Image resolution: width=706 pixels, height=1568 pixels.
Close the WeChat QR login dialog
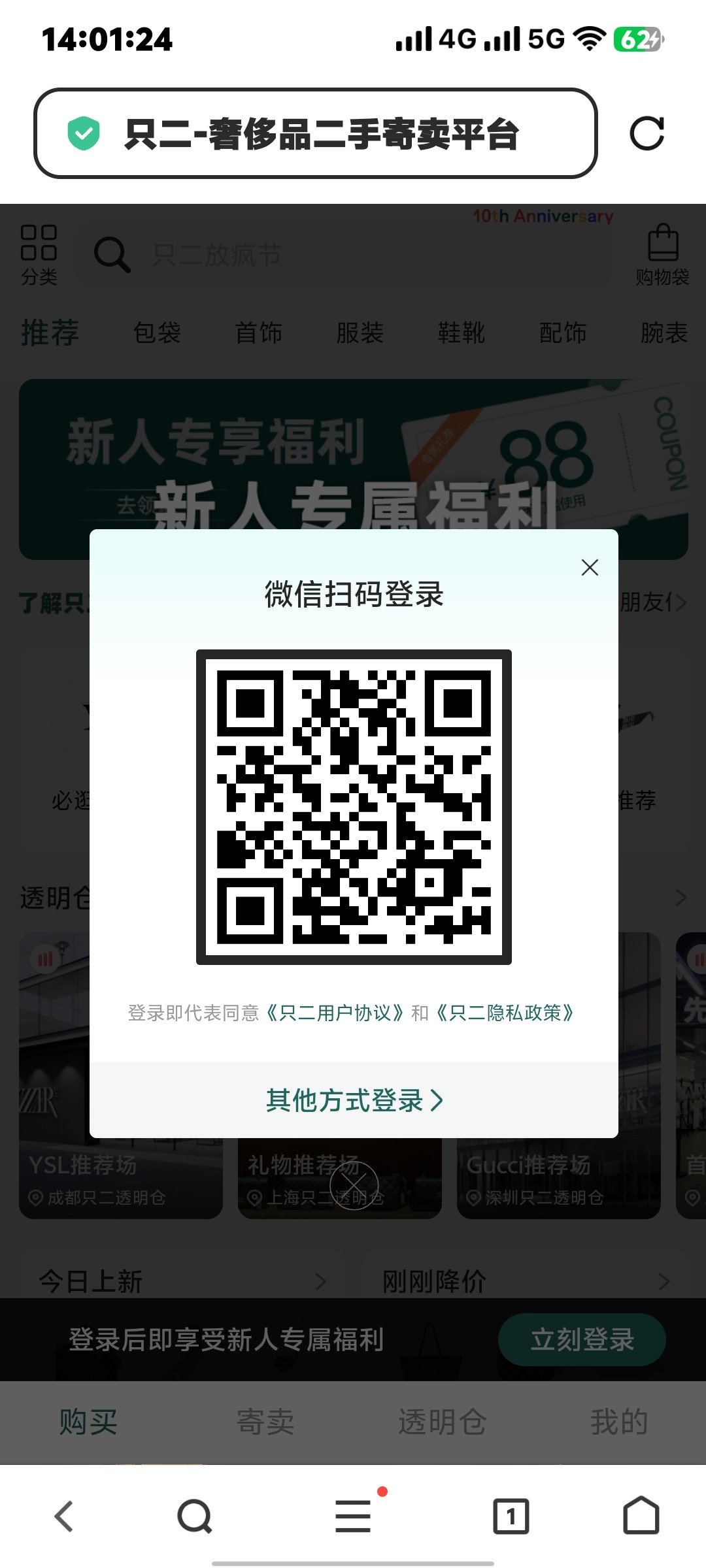coord(590,568)
